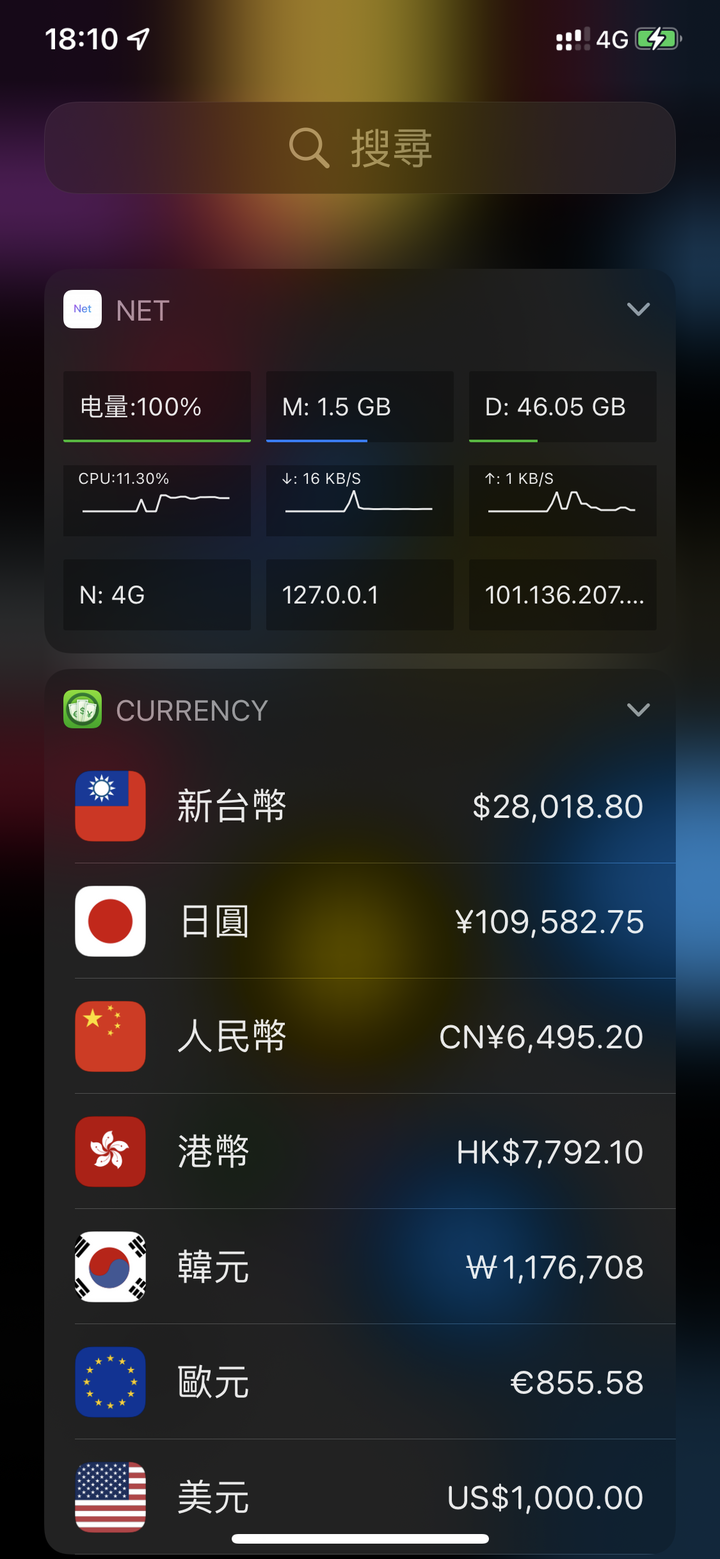Open the 新台幣 currency row
This screenshot has width=720, height=1559.
coord(360,806)
